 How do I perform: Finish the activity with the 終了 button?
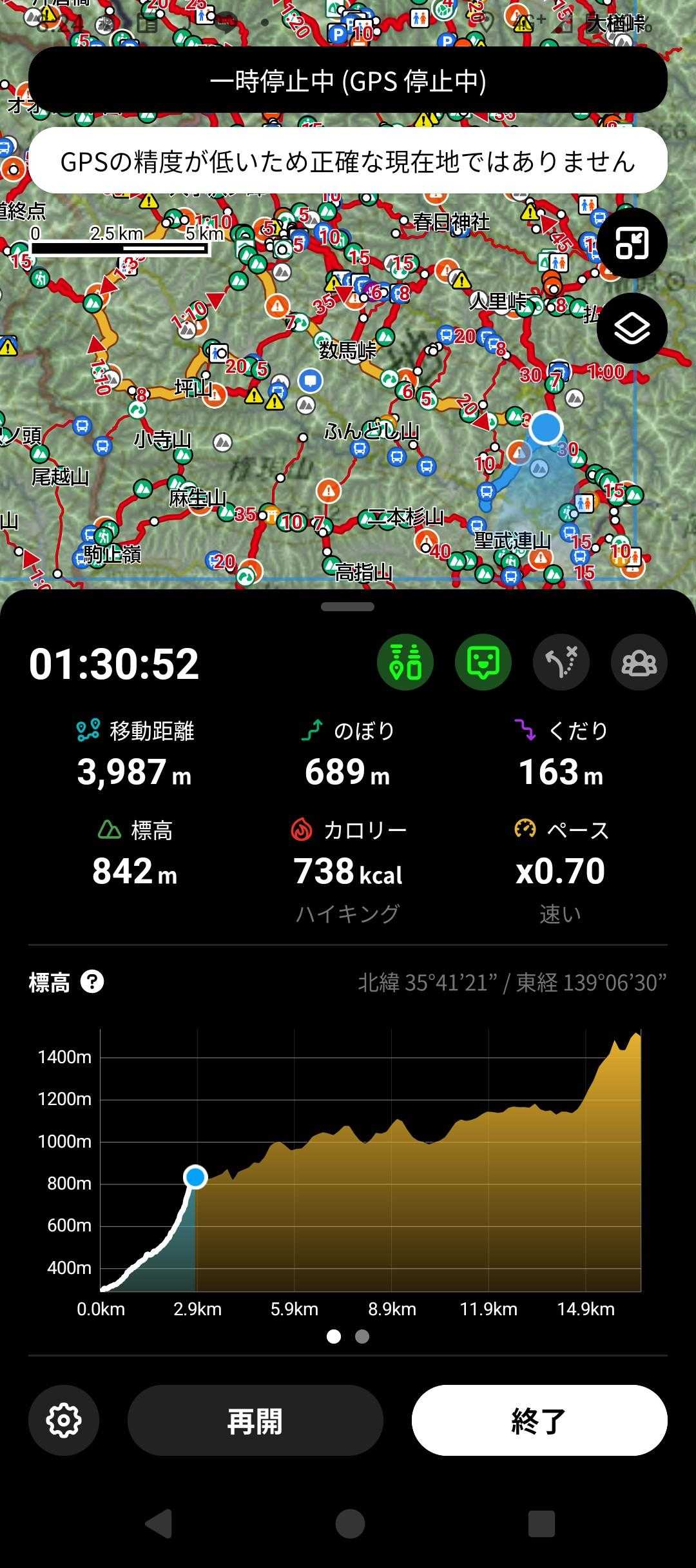pos(539,1420)
